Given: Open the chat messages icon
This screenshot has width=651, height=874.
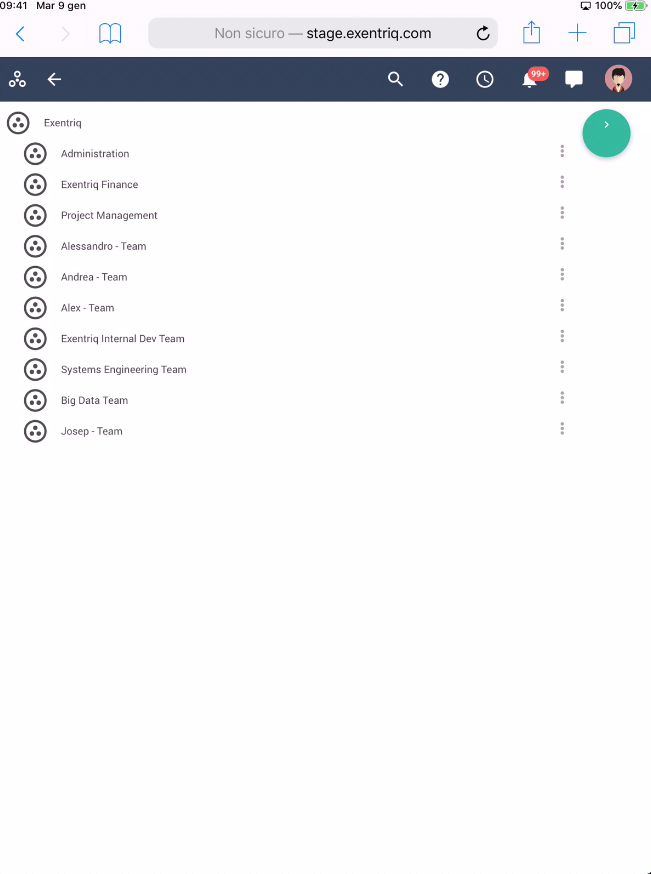Looking at the screenshot, I should pyautogui.click(x=574, y=79).
